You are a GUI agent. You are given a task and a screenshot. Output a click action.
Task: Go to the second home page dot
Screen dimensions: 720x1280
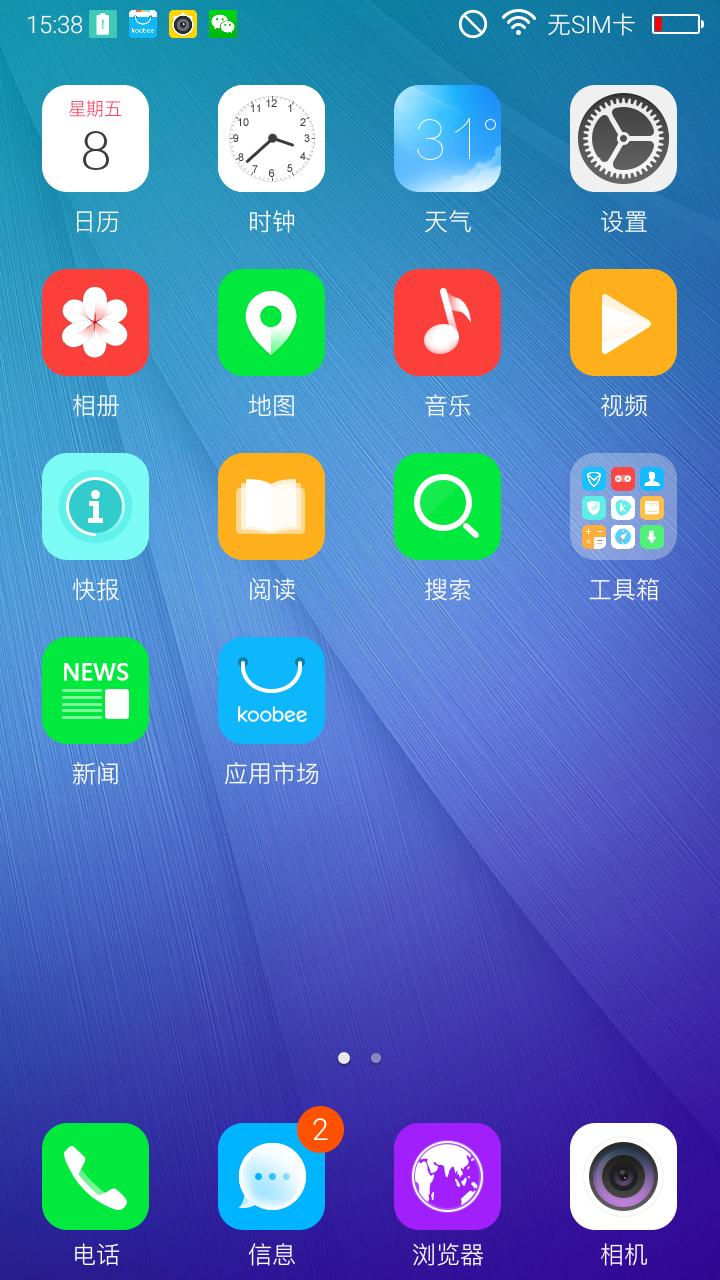point(376,1058)
